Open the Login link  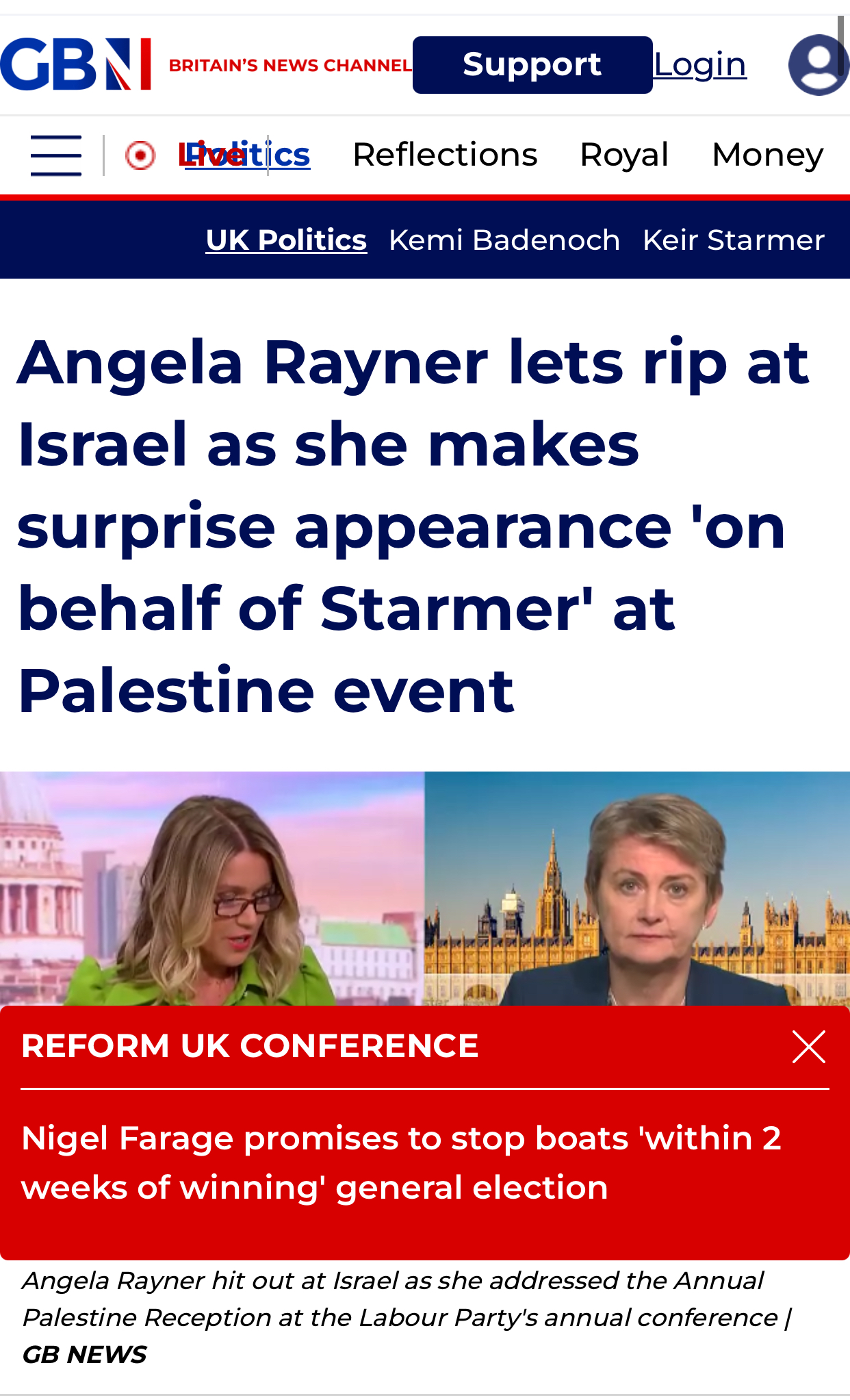(699, 65)
